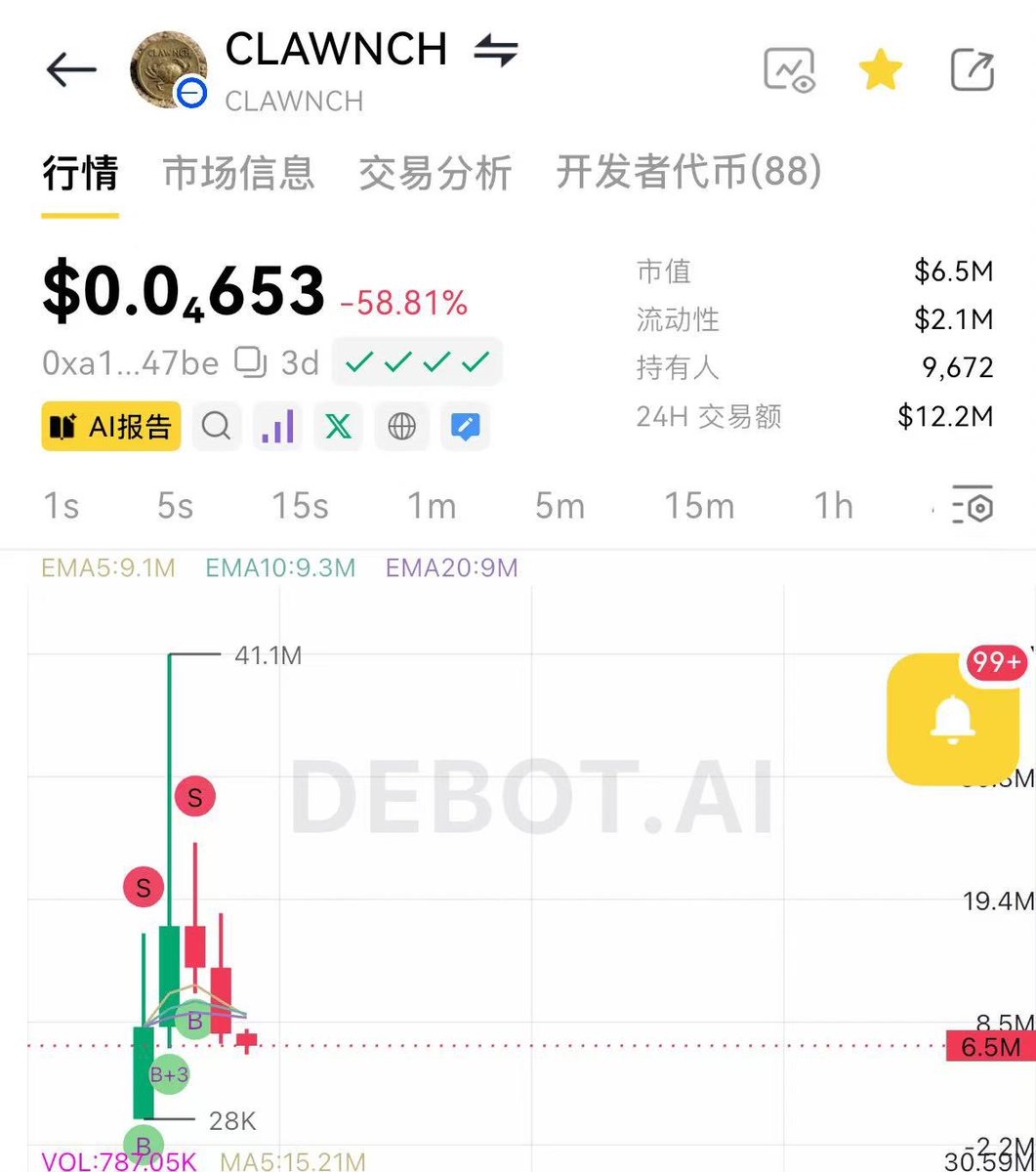Open the bar chart analytics icon
Screen dimensions: 1036x1172
277,427
